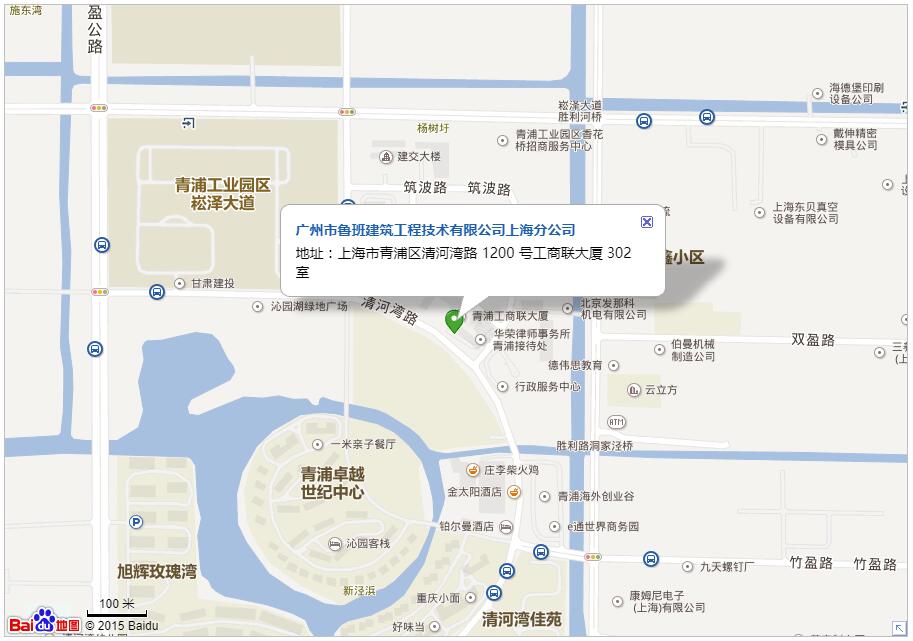The height and width of the screenshot is (641, 913).
Task: Expand the overview map arrow button
Action: [899, 627]
